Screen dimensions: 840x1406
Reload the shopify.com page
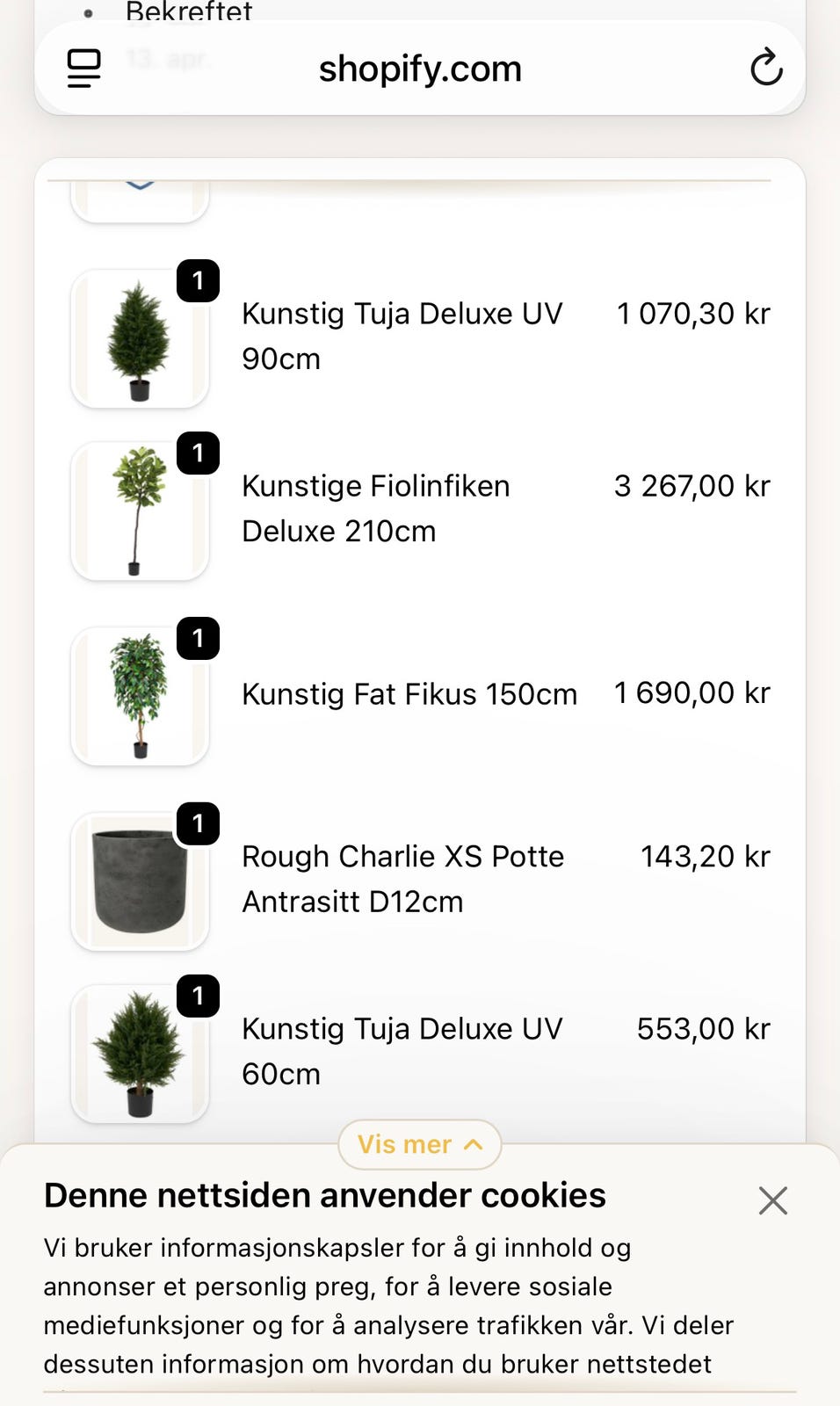pos(766,68)
